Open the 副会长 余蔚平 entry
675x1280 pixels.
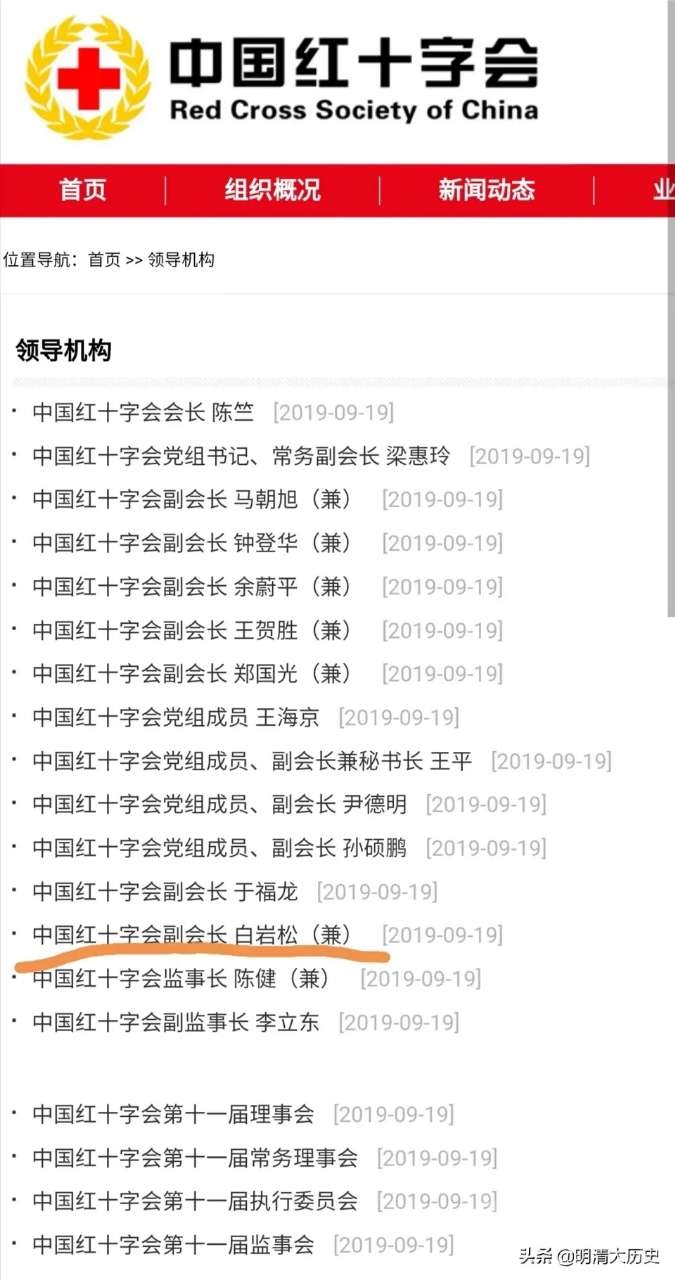192,586
